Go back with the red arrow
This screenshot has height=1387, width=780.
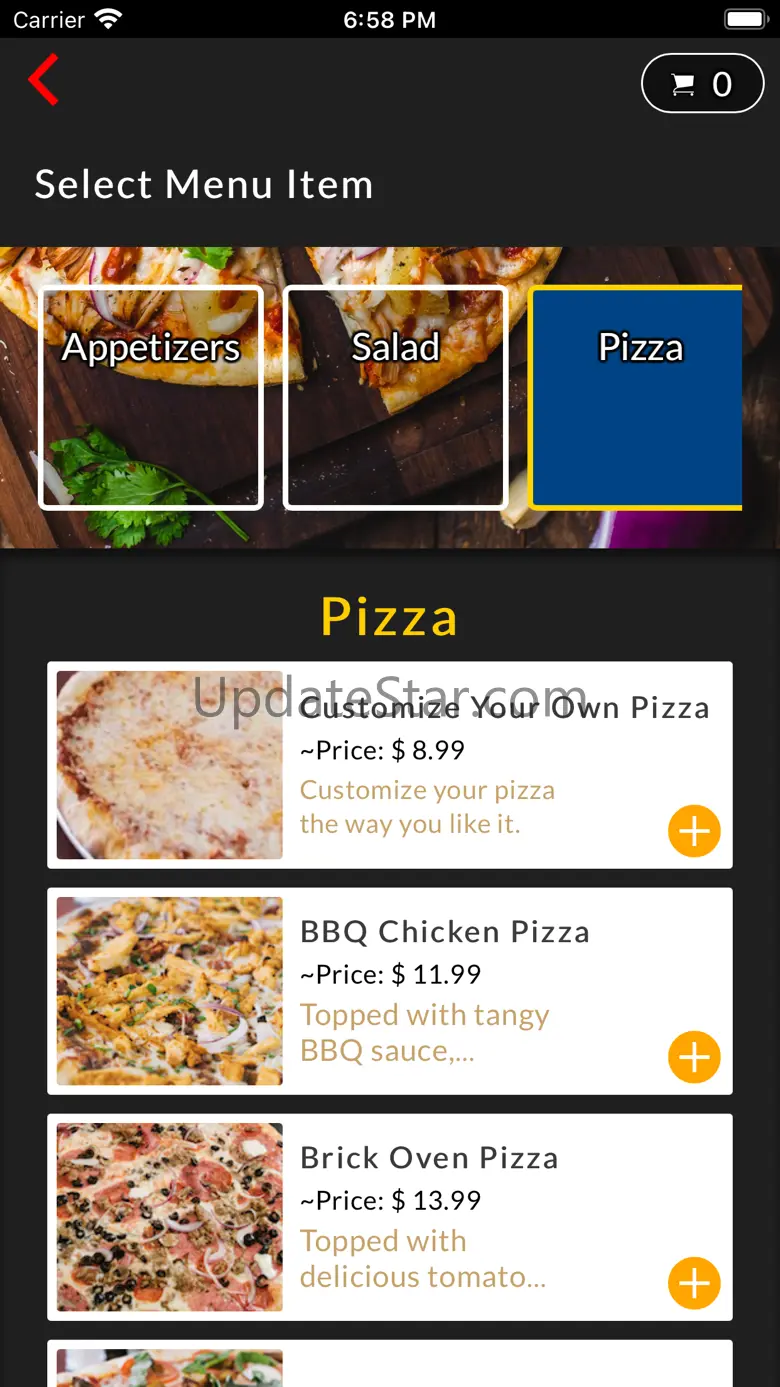pos(44,81)
